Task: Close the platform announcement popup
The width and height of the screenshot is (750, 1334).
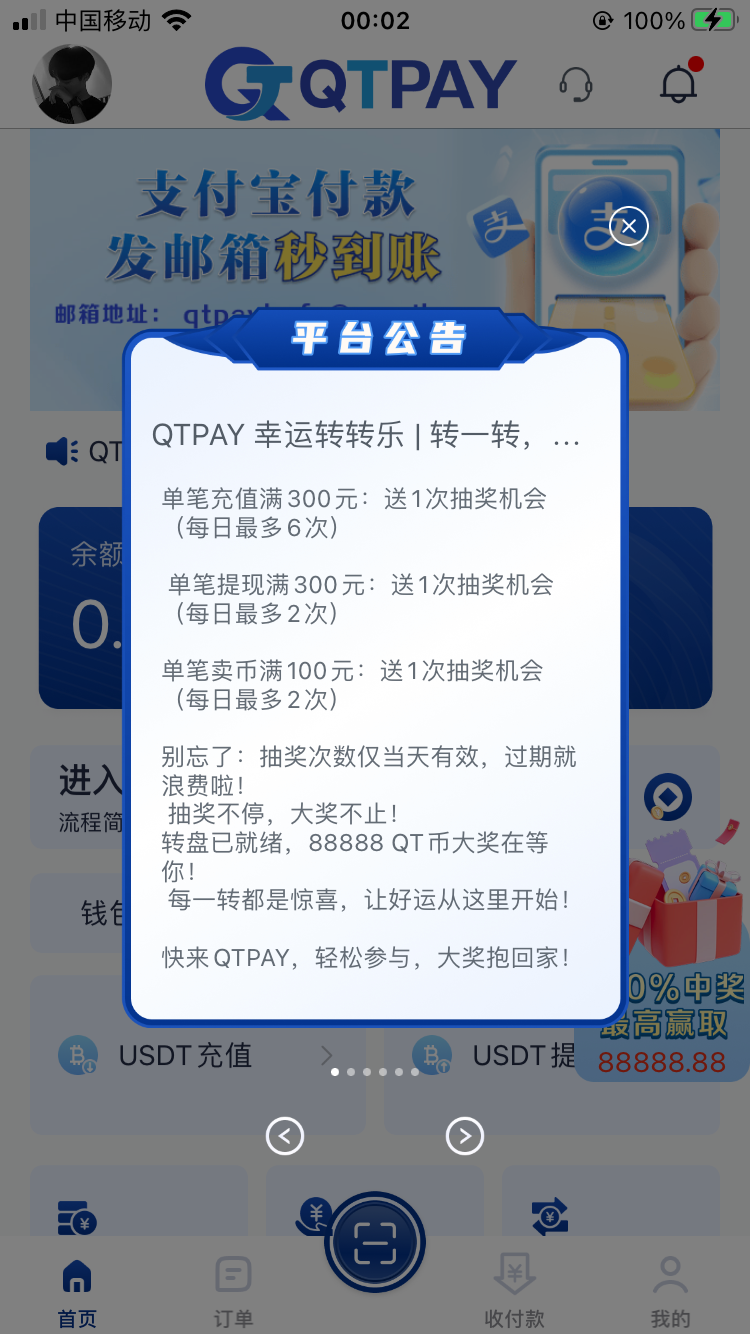Action: [x=629, y=226]
